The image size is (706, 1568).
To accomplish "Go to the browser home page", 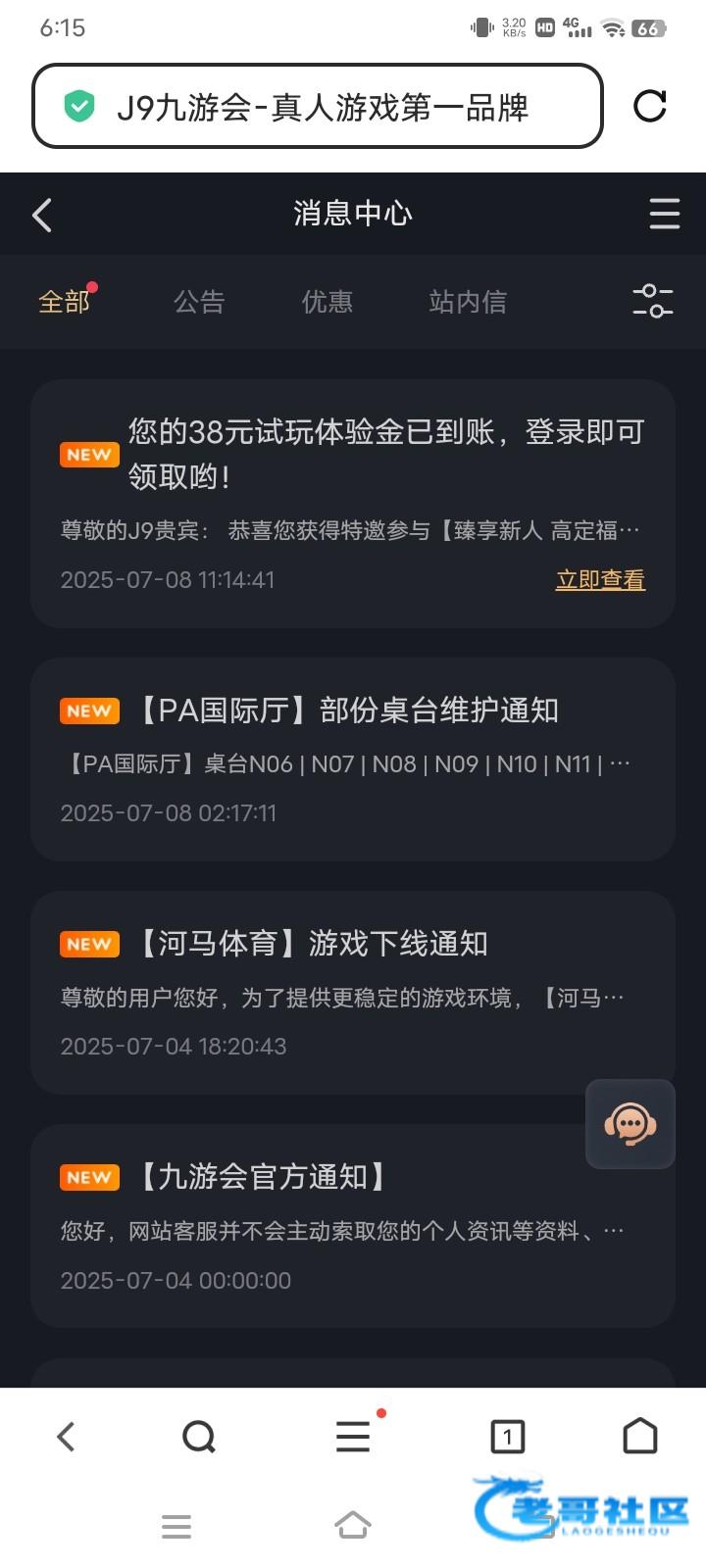I will [x=640, y=1437].
